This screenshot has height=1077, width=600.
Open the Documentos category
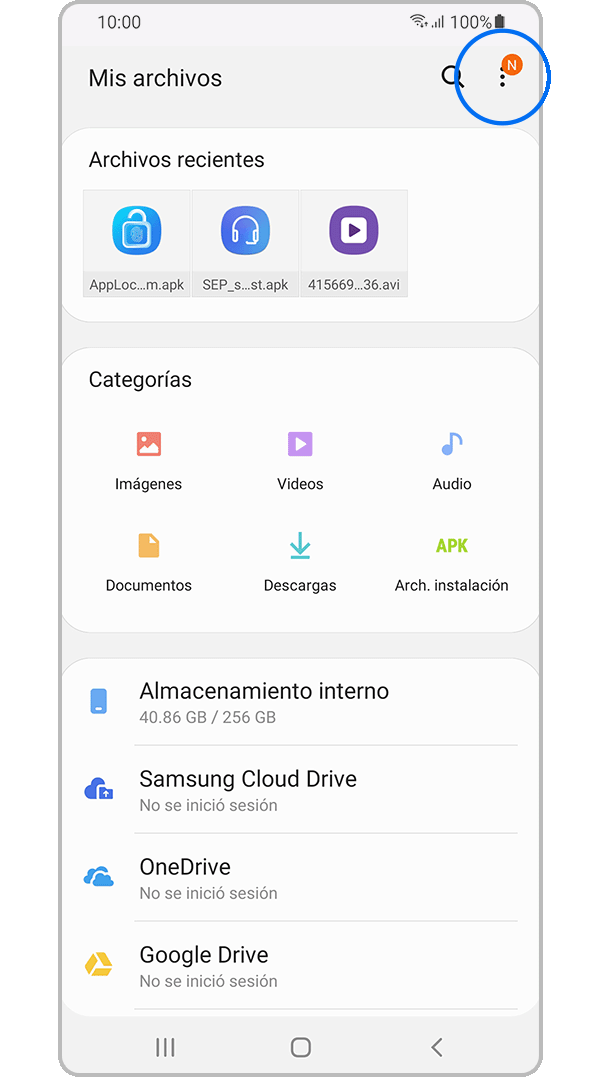[x=149, y=562]
